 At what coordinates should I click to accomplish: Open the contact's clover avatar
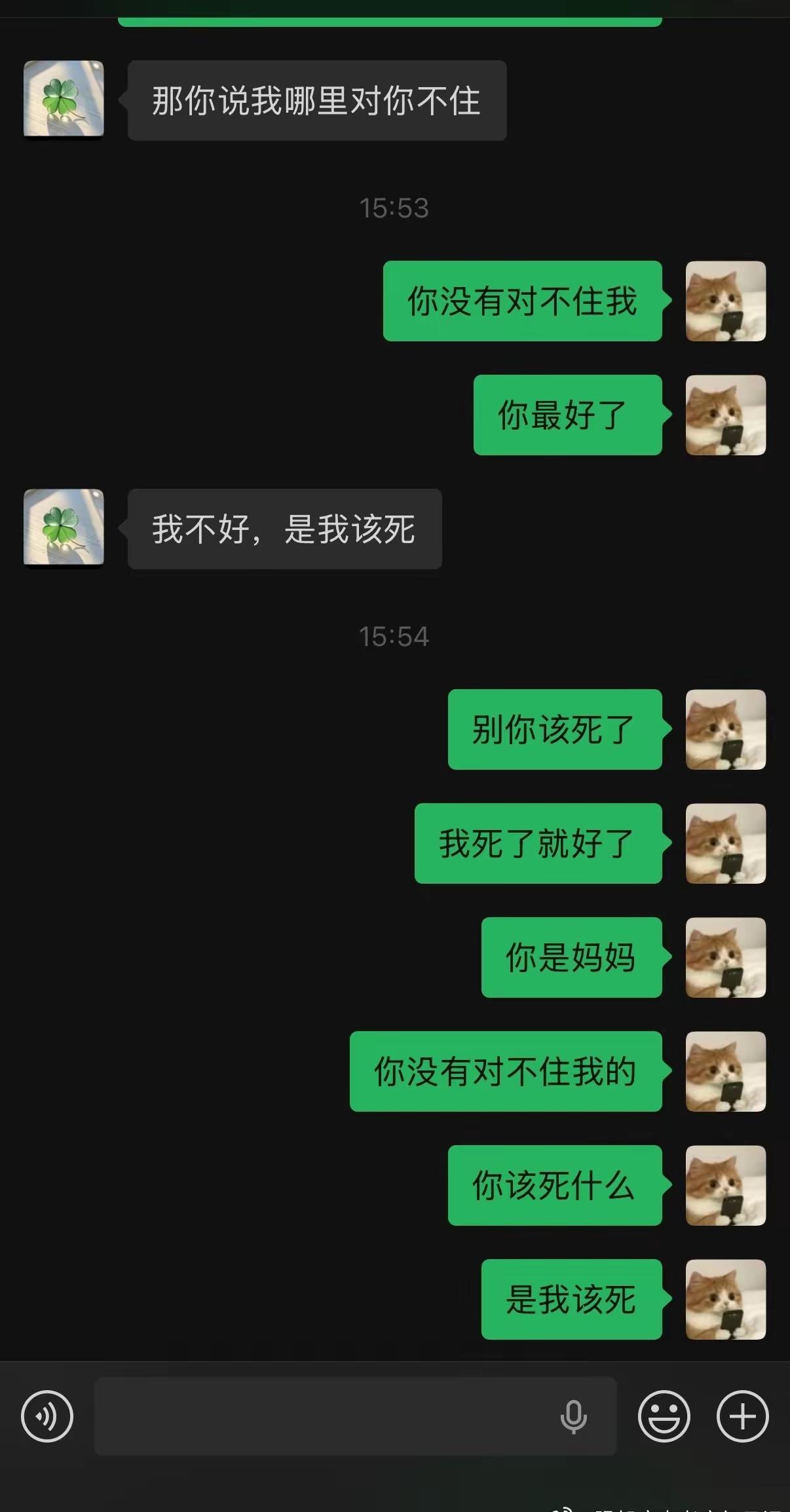[63, 98]
